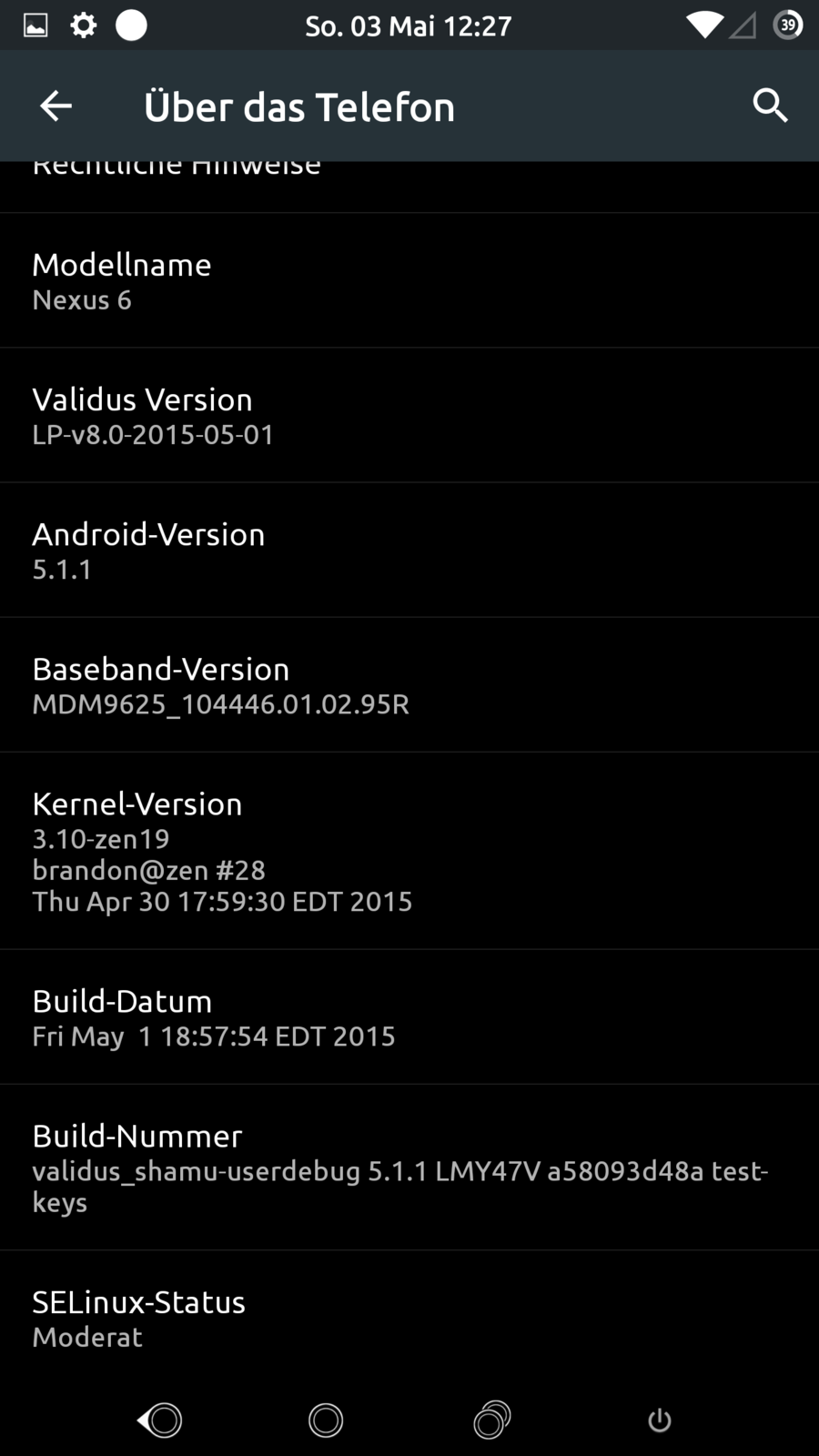819x1456 pixels.
Task: Select the Baseband-Version row
Action: coord(409,684)
